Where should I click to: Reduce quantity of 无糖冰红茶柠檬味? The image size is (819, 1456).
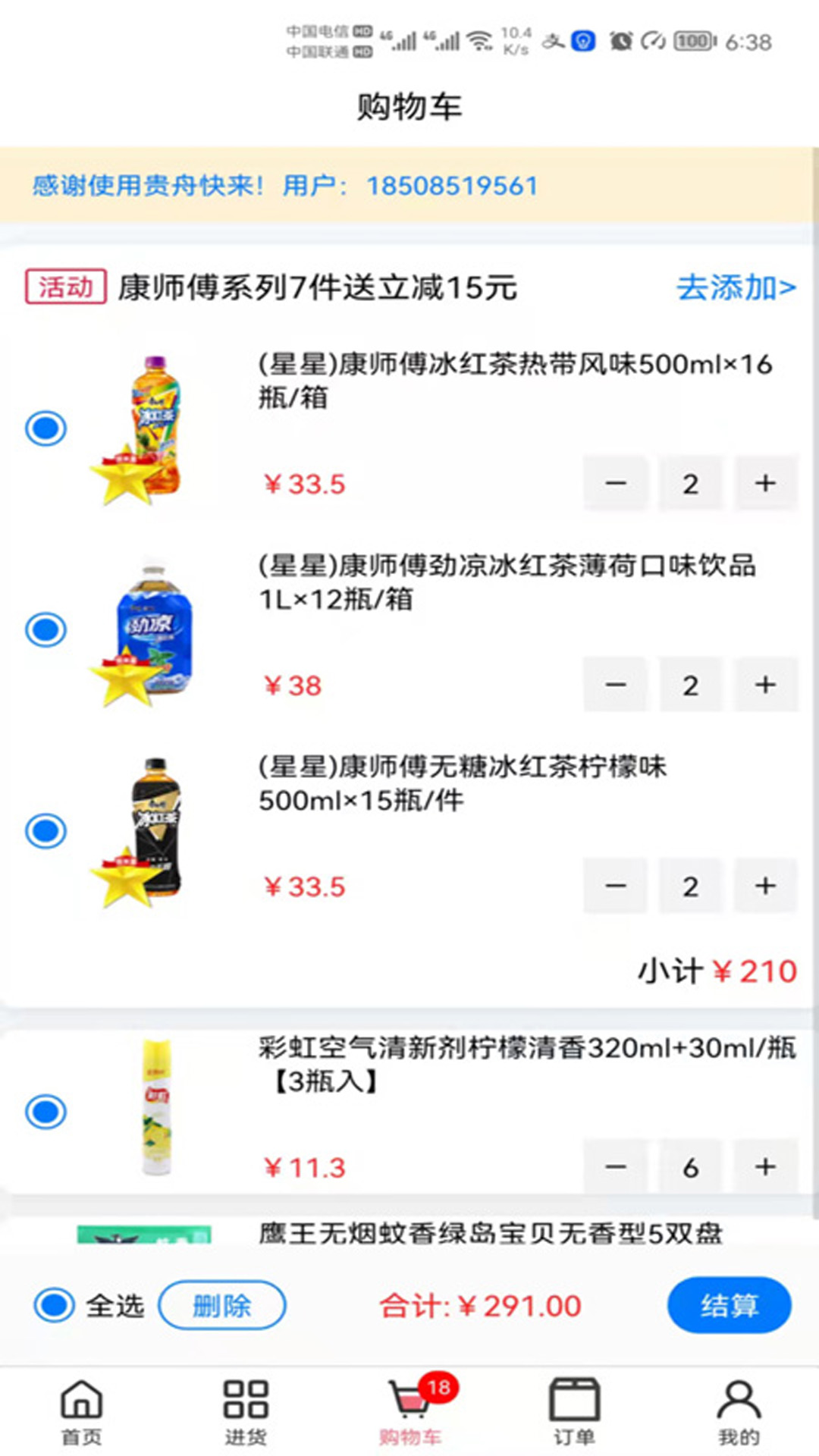tap(616, 886)
